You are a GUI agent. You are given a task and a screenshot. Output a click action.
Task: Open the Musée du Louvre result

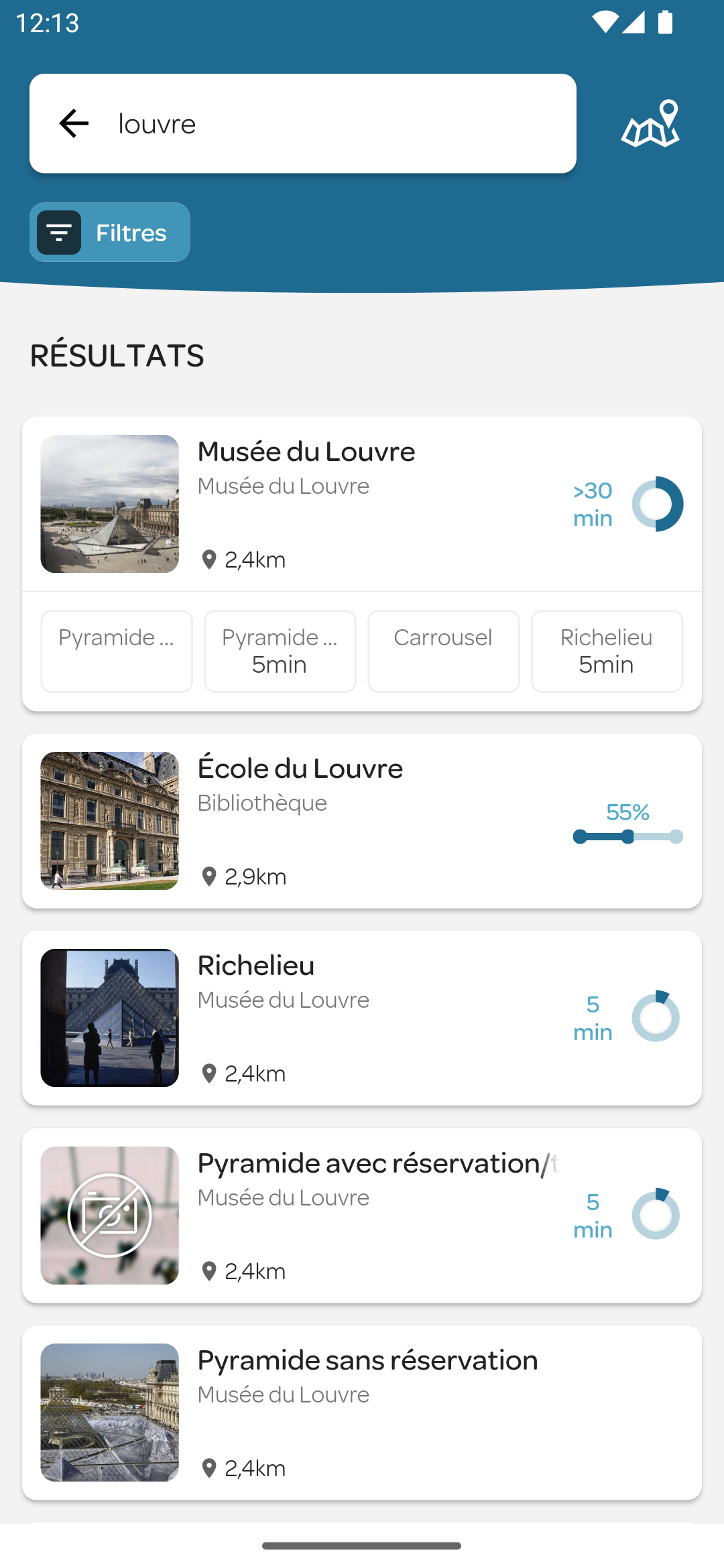pyautogui.click(x=362, y=504)
